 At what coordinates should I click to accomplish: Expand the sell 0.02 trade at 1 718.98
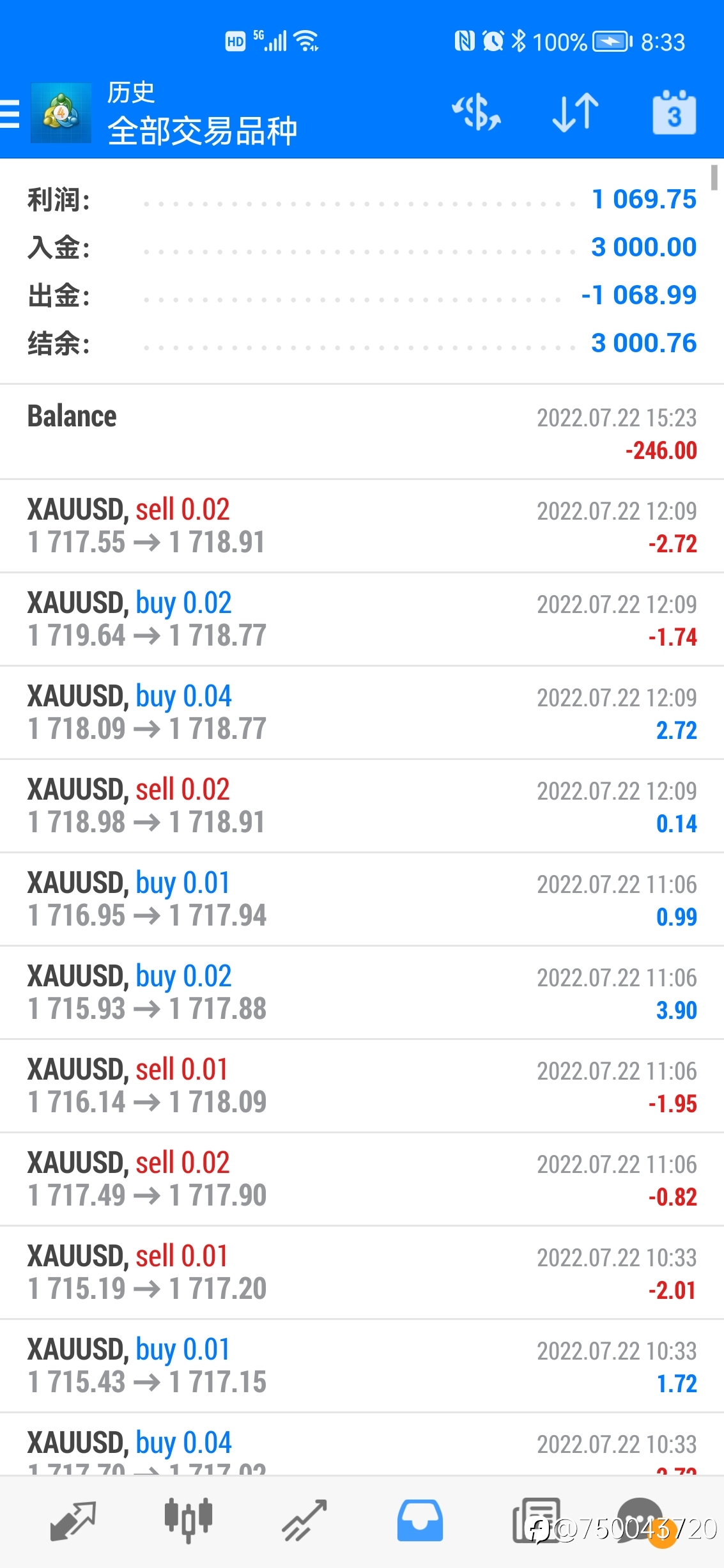click(x=362, y=806)
